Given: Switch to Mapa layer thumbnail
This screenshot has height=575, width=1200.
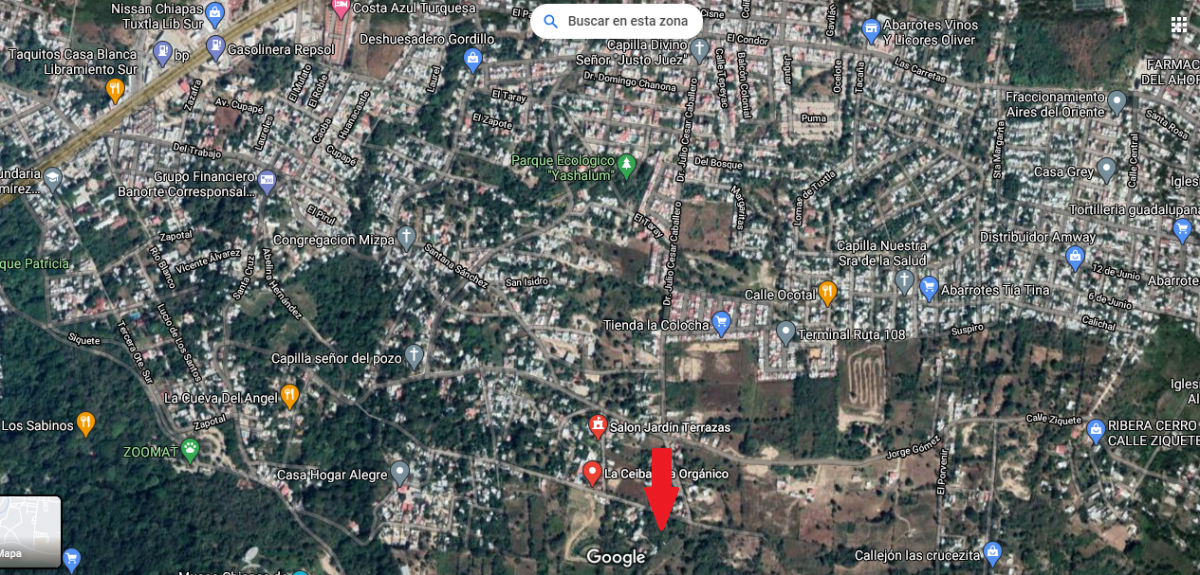Looking at the screenshot, I should click(x=30, y=531).
